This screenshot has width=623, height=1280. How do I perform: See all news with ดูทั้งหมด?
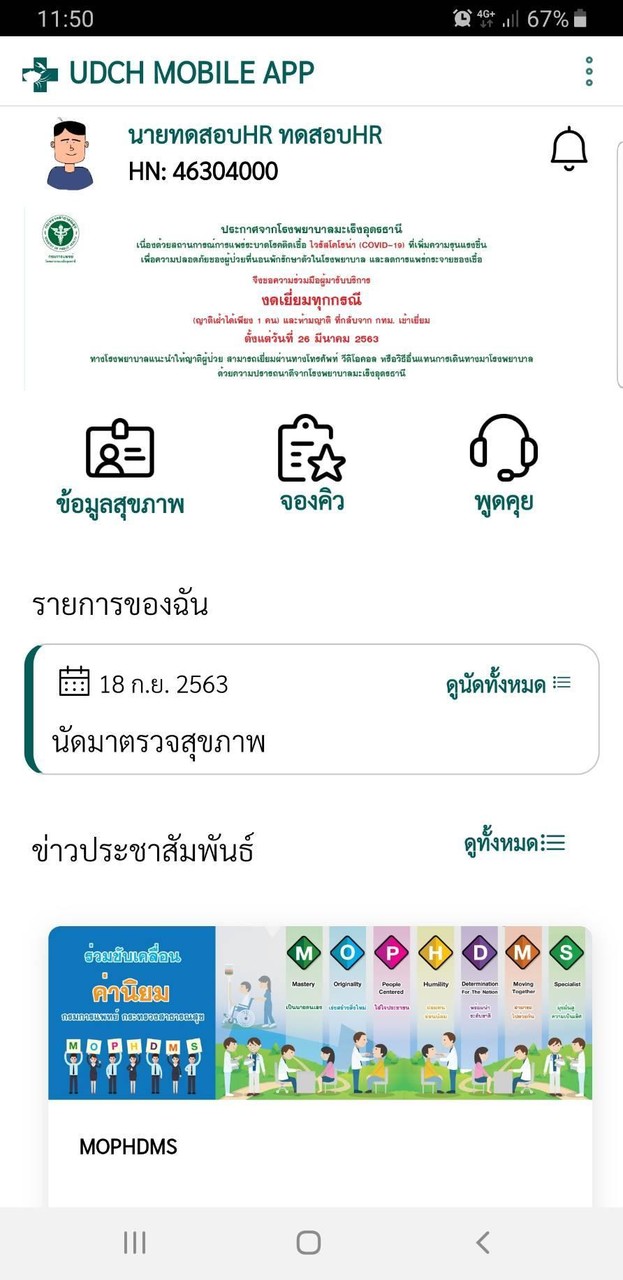tap(514, 844)
